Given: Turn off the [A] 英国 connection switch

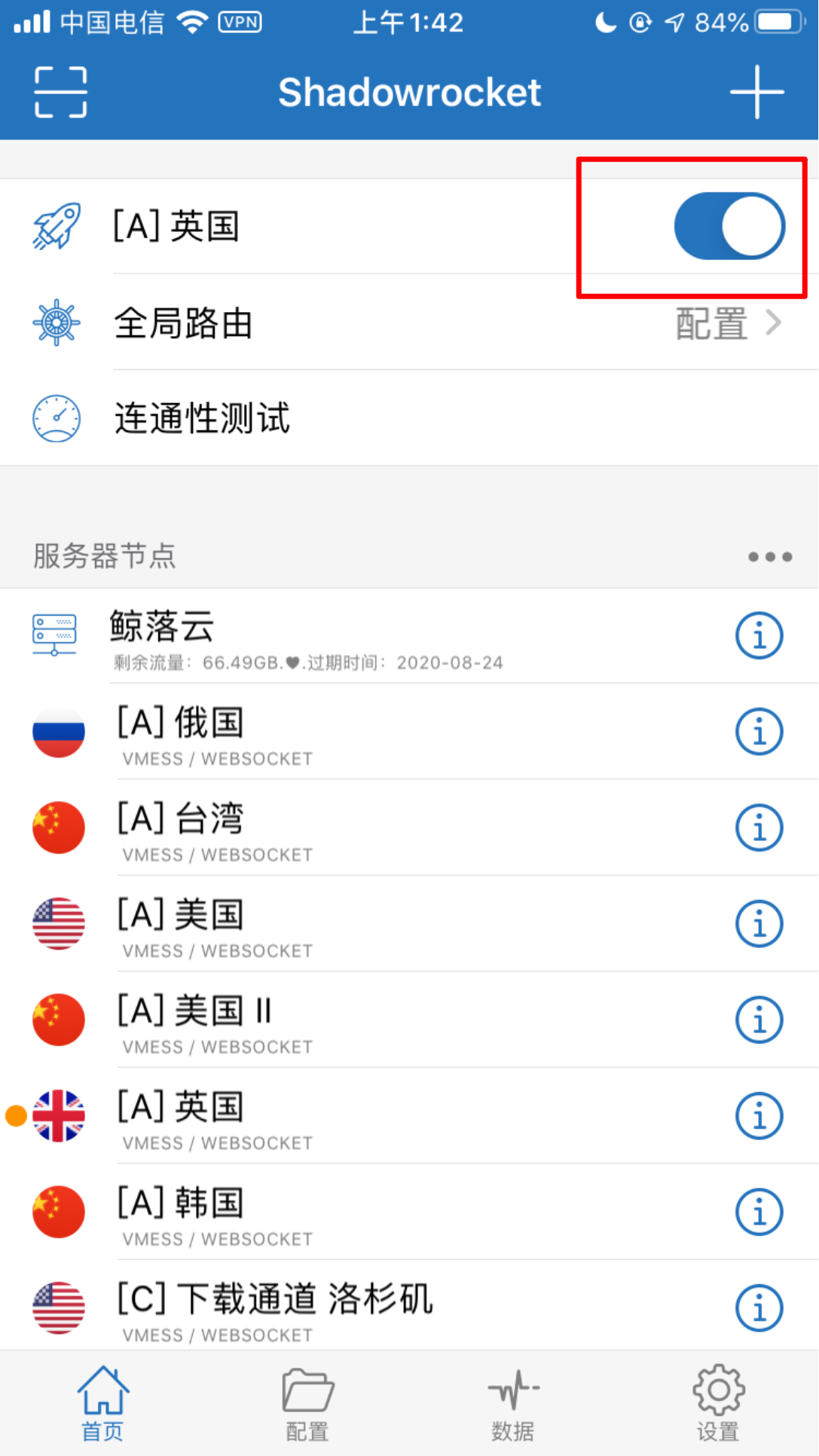Looking at the screenshot, I should (x=729, y=226).
